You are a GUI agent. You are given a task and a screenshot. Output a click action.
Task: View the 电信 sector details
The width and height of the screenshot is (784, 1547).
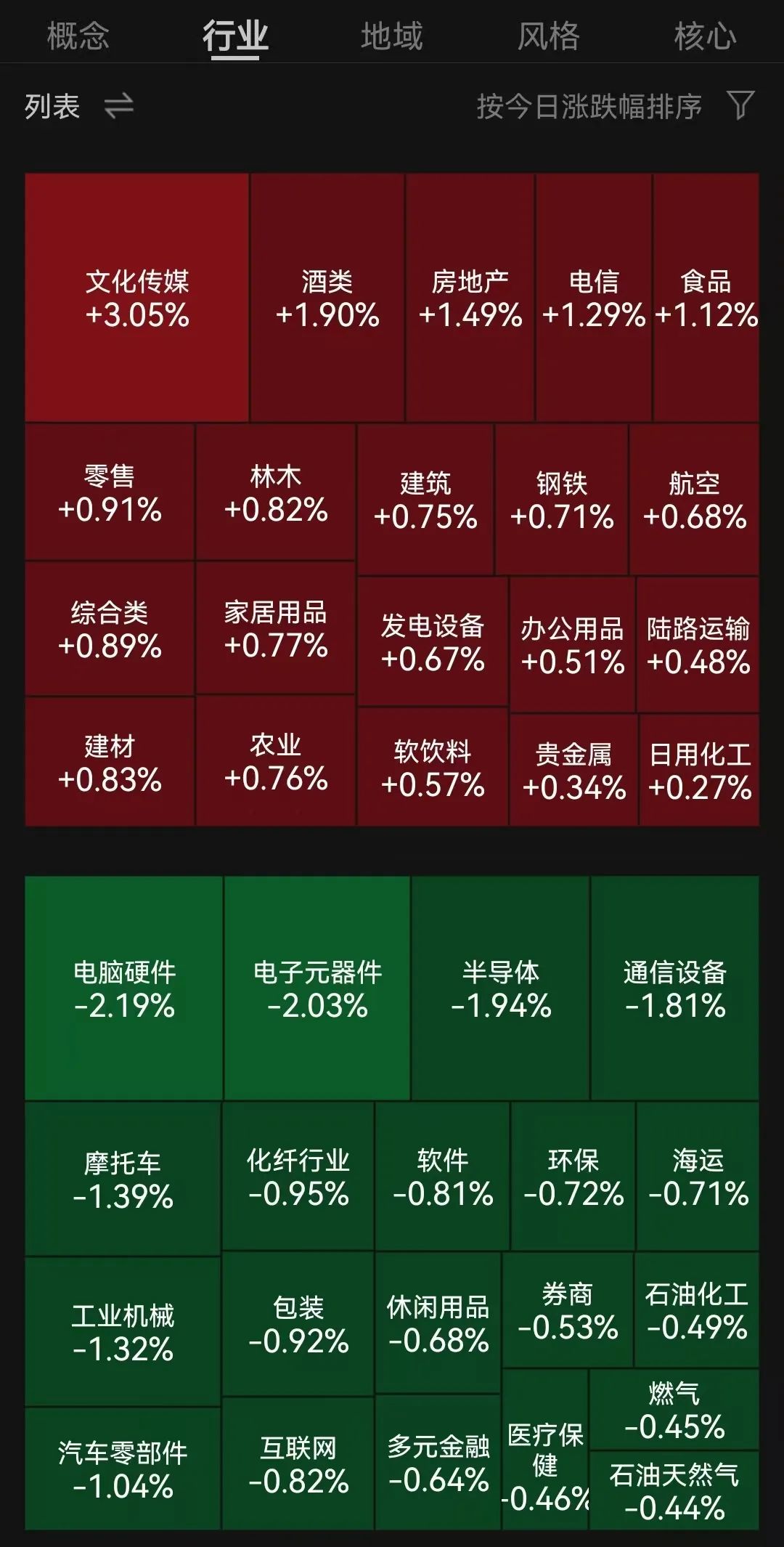tap(593, 298)
